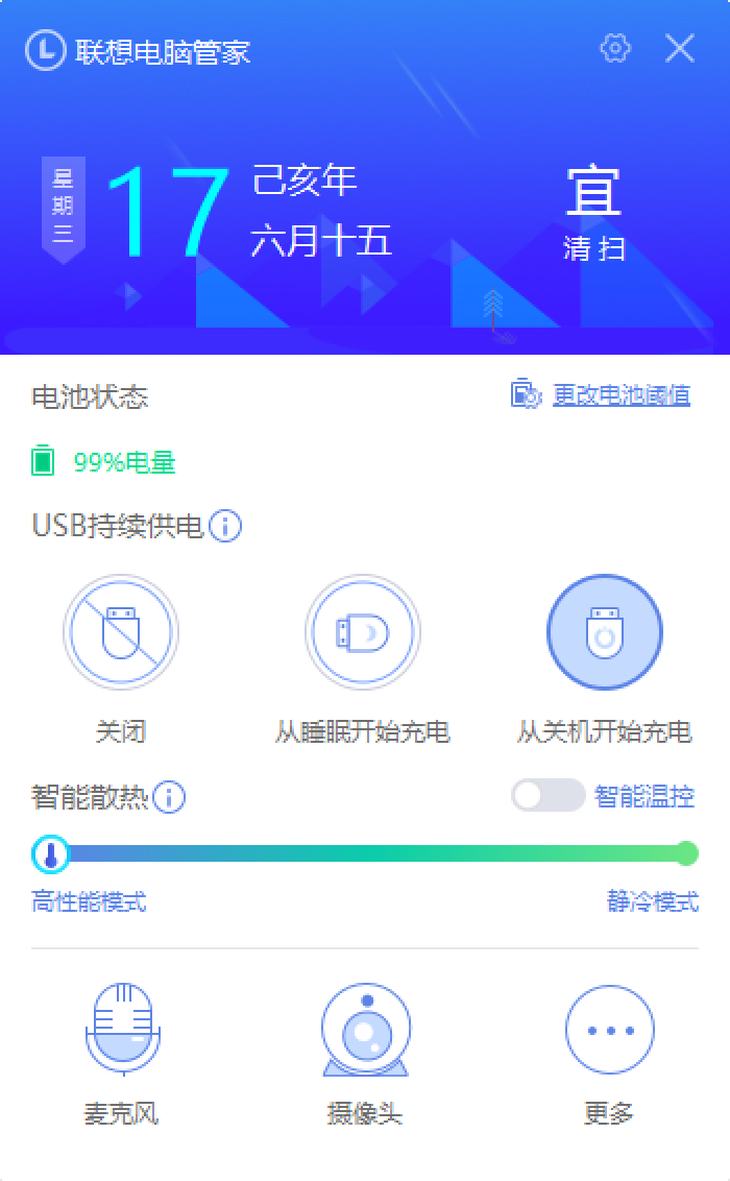Open the settings gear icon

(x=615, y=48)
